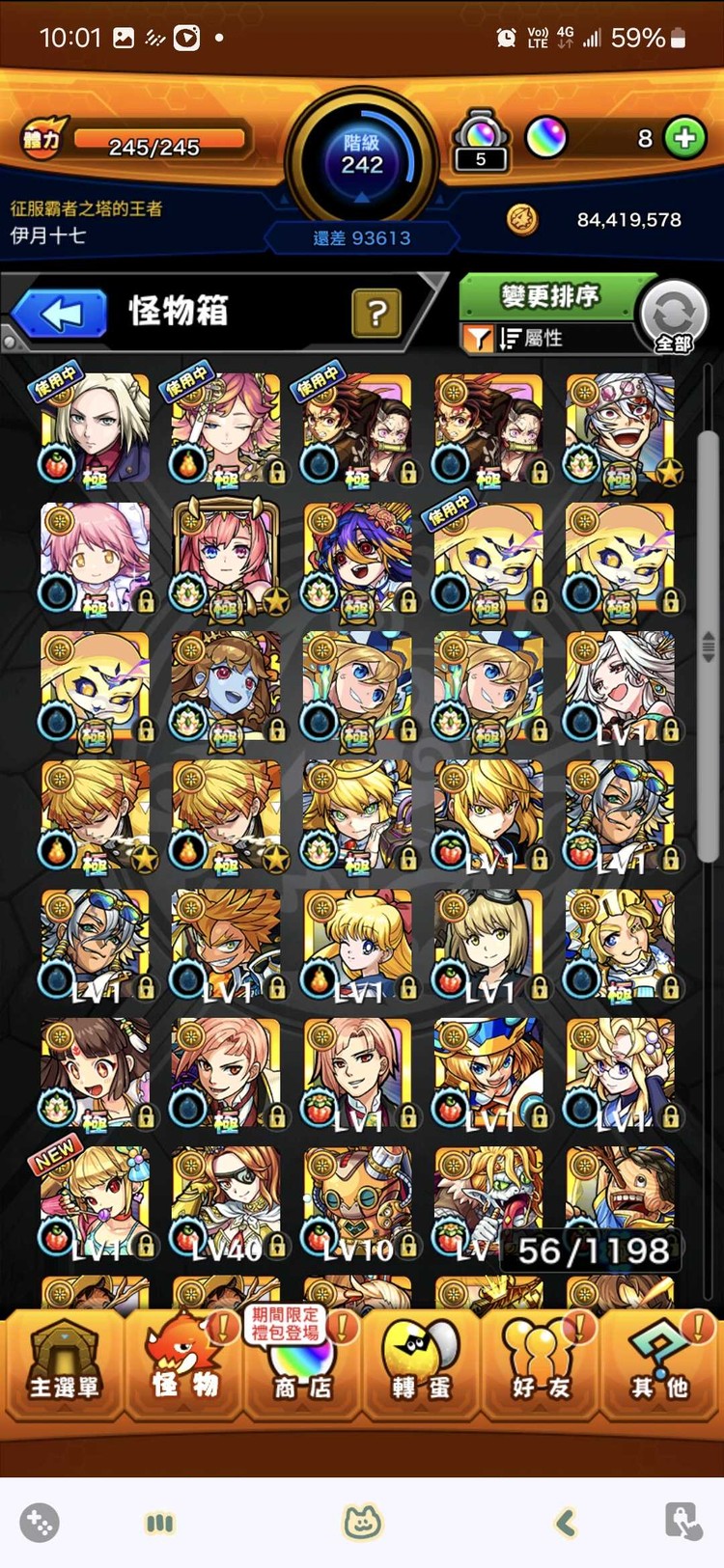724x1568 pixels.
Task: Open the 主選單 main menu tab
Action: point(64,1362)
